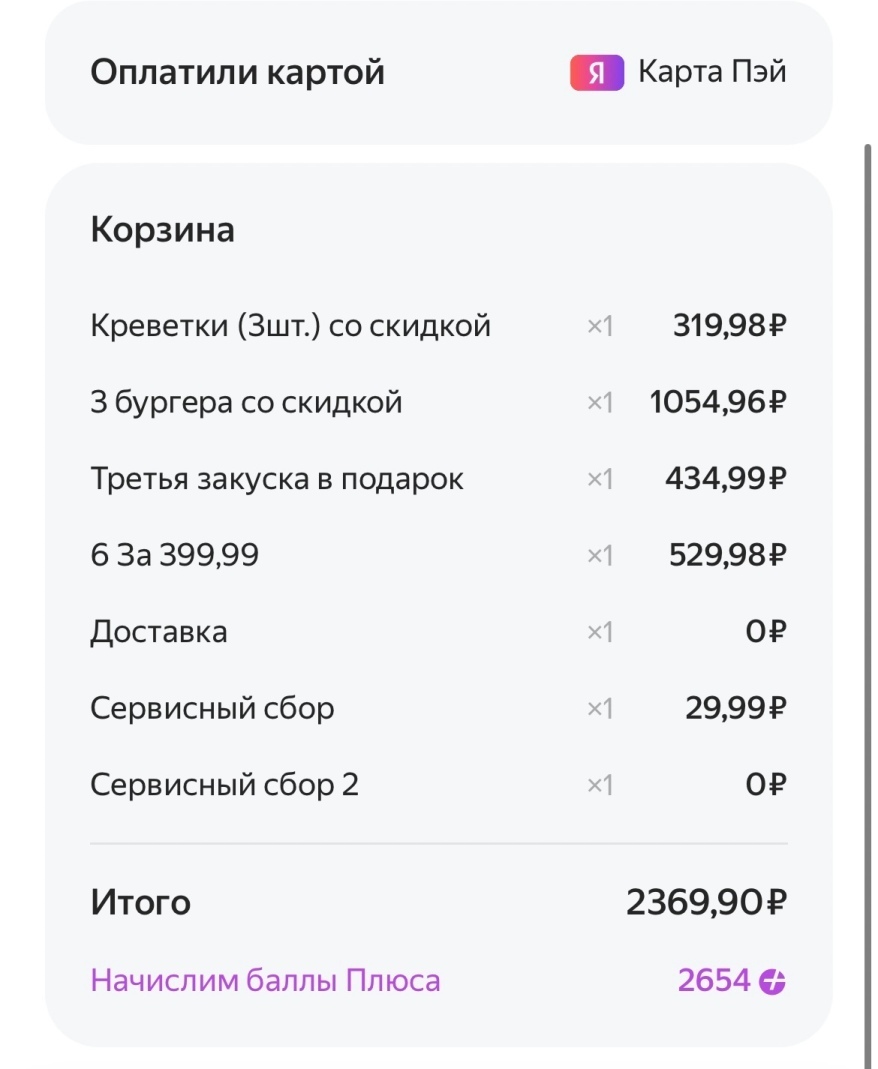Select the Доставка line item
Screen dimensions: 878x1069
(x=158, y=631)
